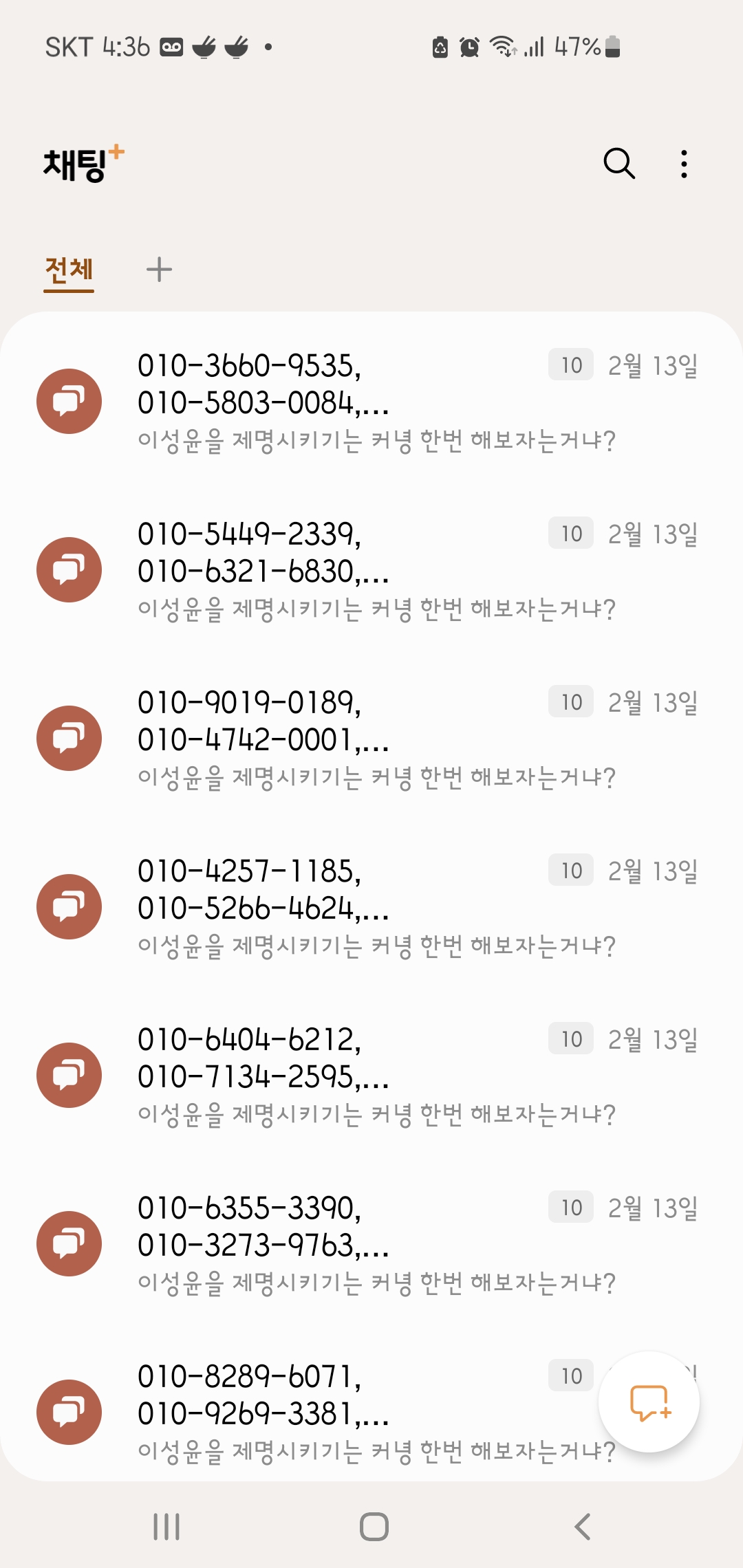Open the more options overflow menu

tap(683, 164)
